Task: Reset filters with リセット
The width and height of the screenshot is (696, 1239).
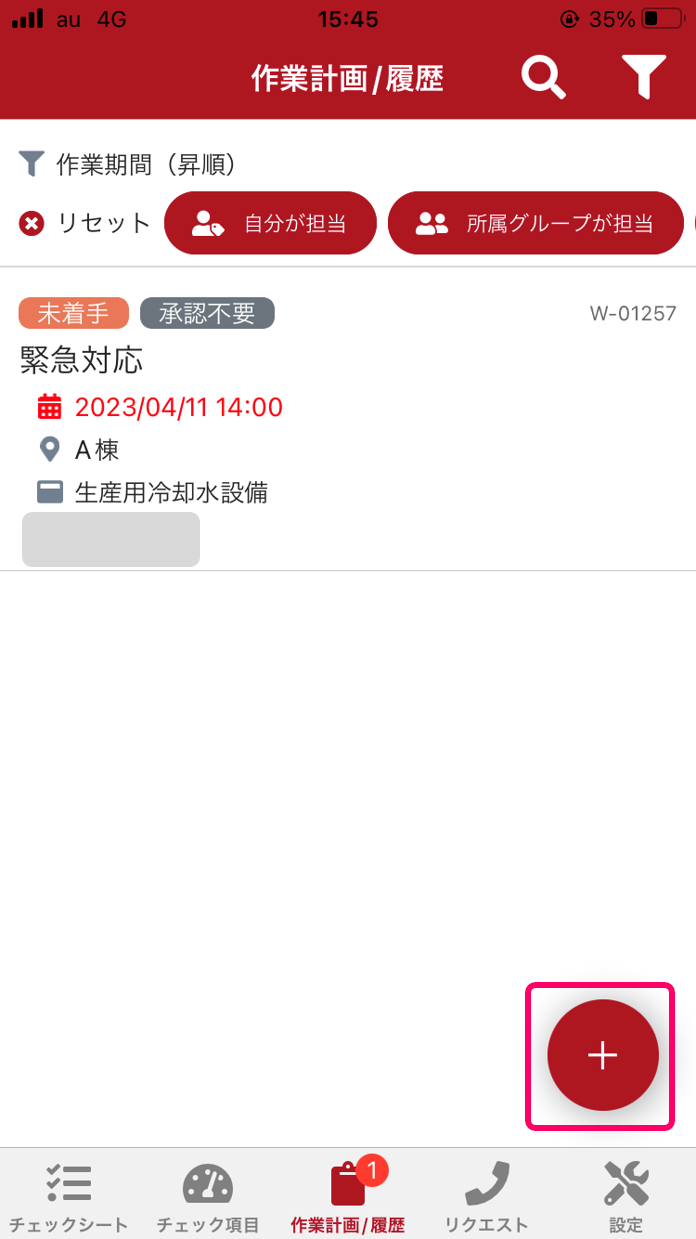Action: (x=85, y=223)
